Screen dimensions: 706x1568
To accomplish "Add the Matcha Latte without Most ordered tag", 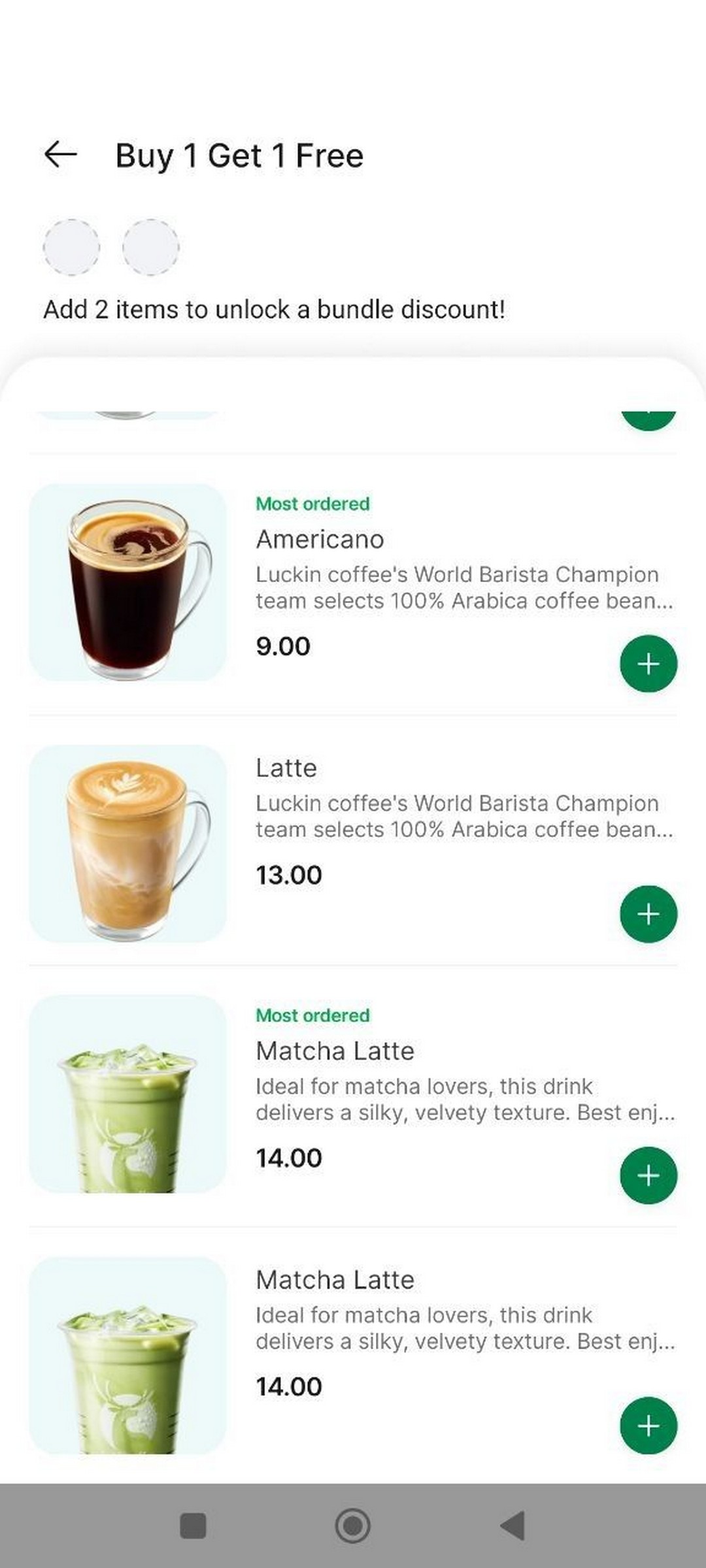I will point(648,1426).
